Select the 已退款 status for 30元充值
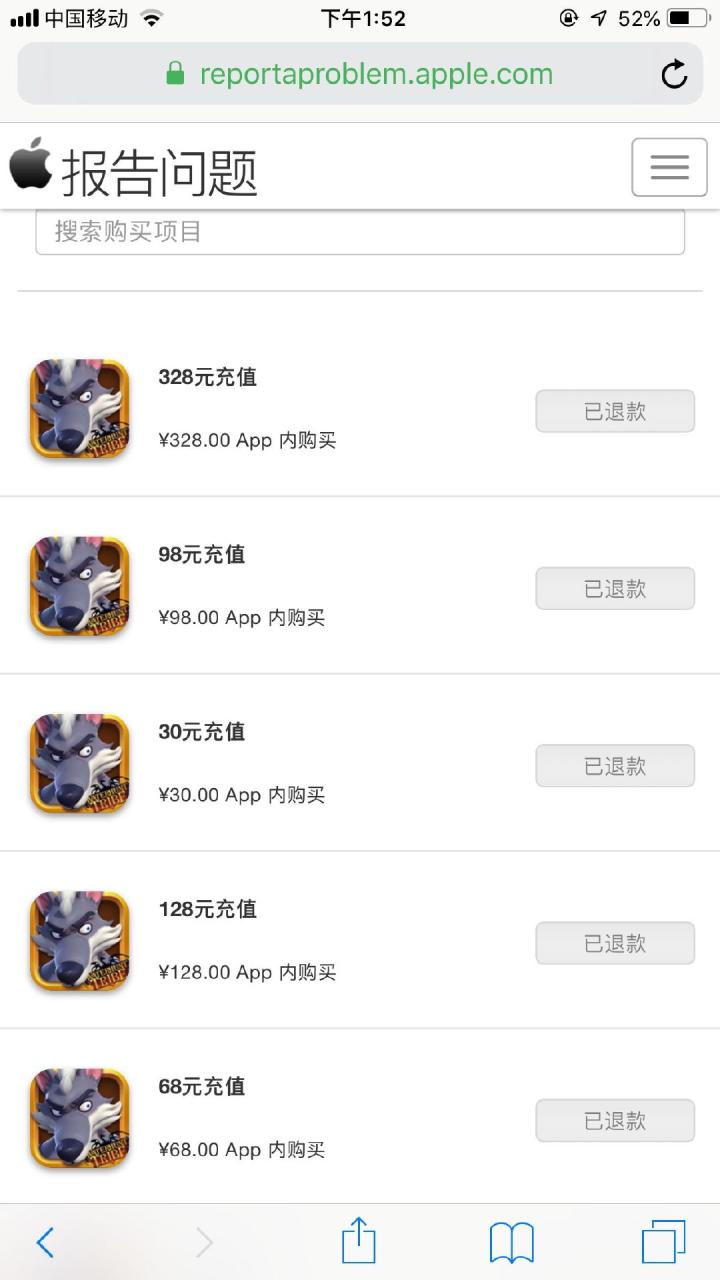The height and width of the screenshot is (1280, 720). pos(614,766)
